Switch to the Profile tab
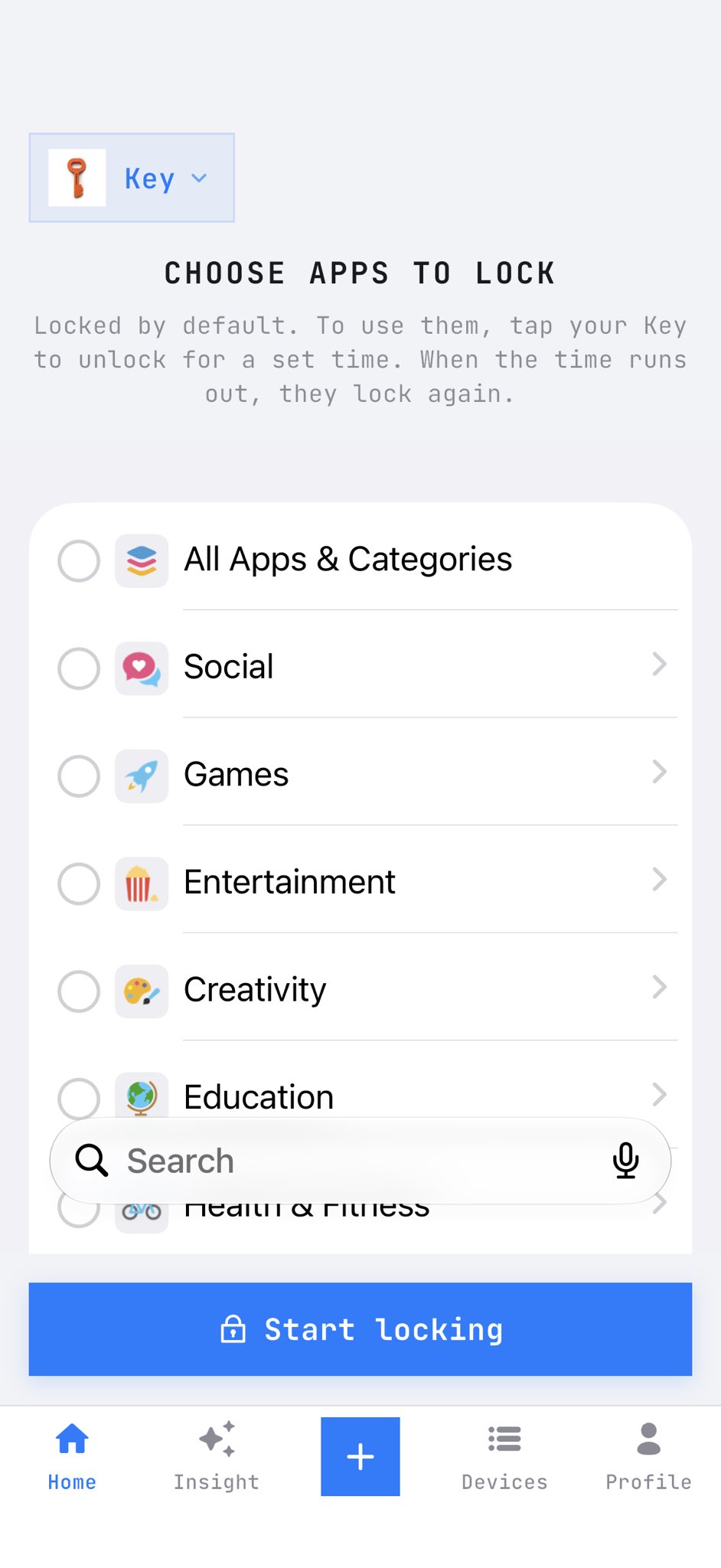This screenshot has height=1568, width=721. 648,1457
